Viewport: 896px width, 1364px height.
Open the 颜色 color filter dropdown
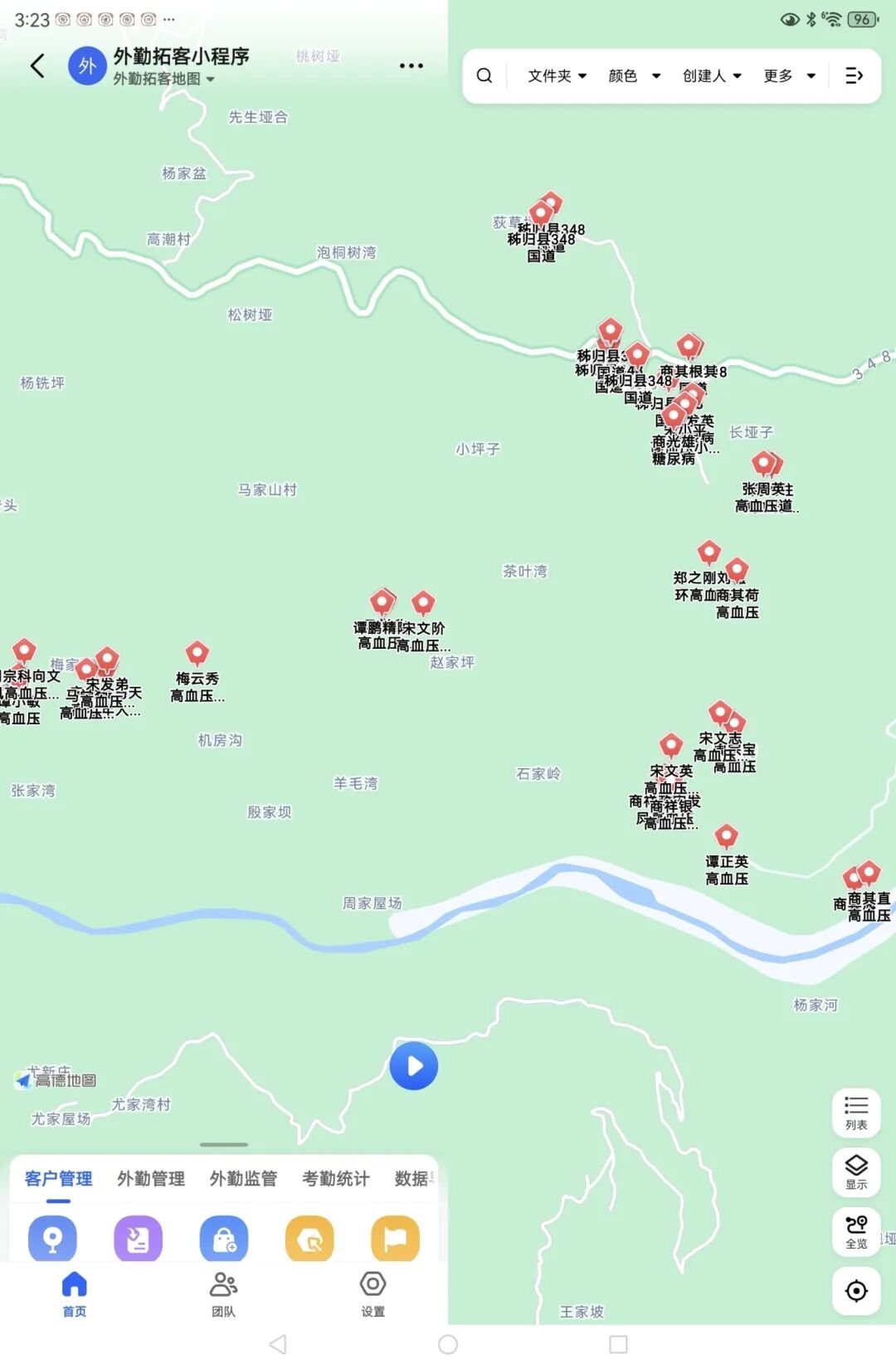[x=633, y=76]
